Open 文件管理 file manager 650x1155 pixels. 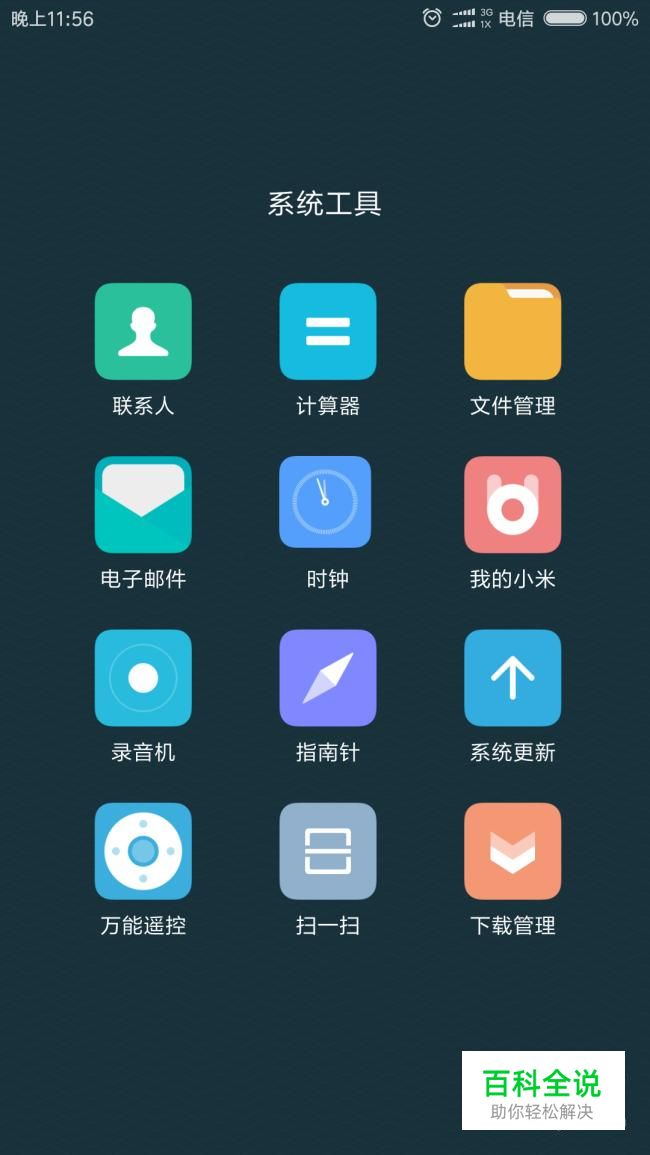click(512, 332)
